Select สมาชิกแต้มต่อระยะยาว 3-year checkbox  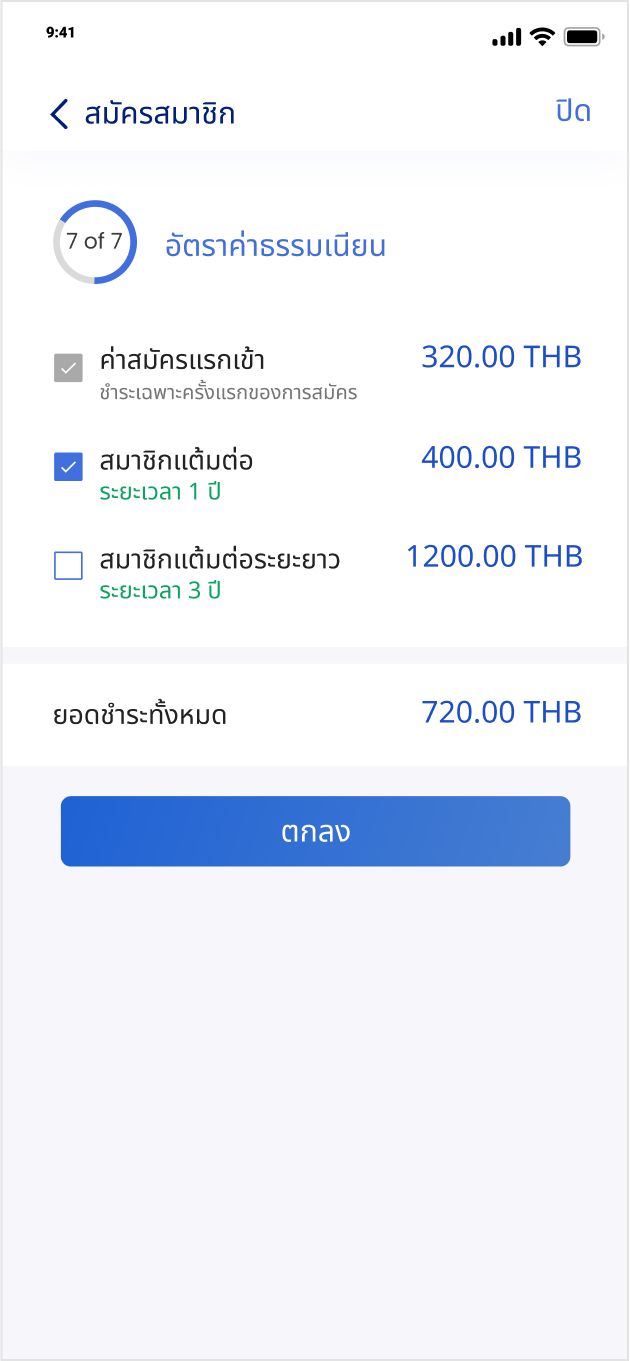(x=68, y=566)
